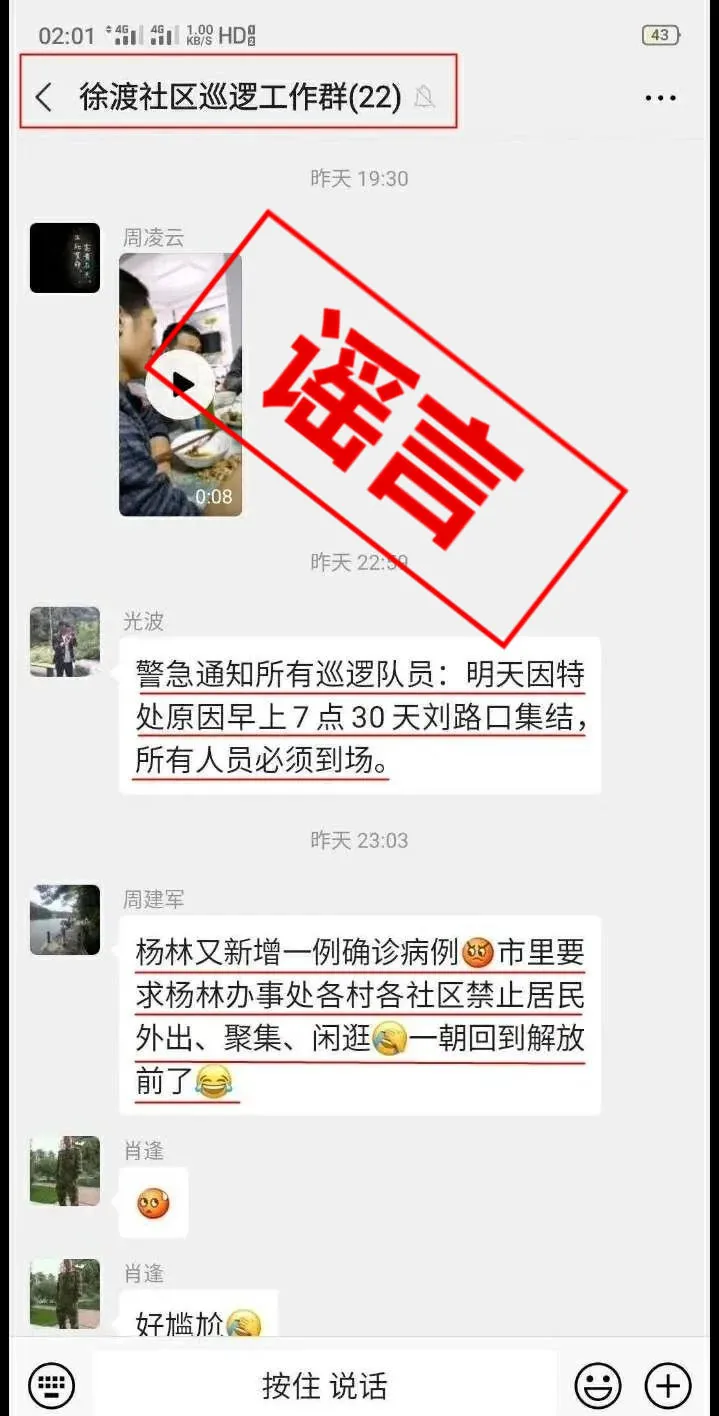Open 周凌云's profile avatar
719x1416 pixels.
(x=65, y=258)
